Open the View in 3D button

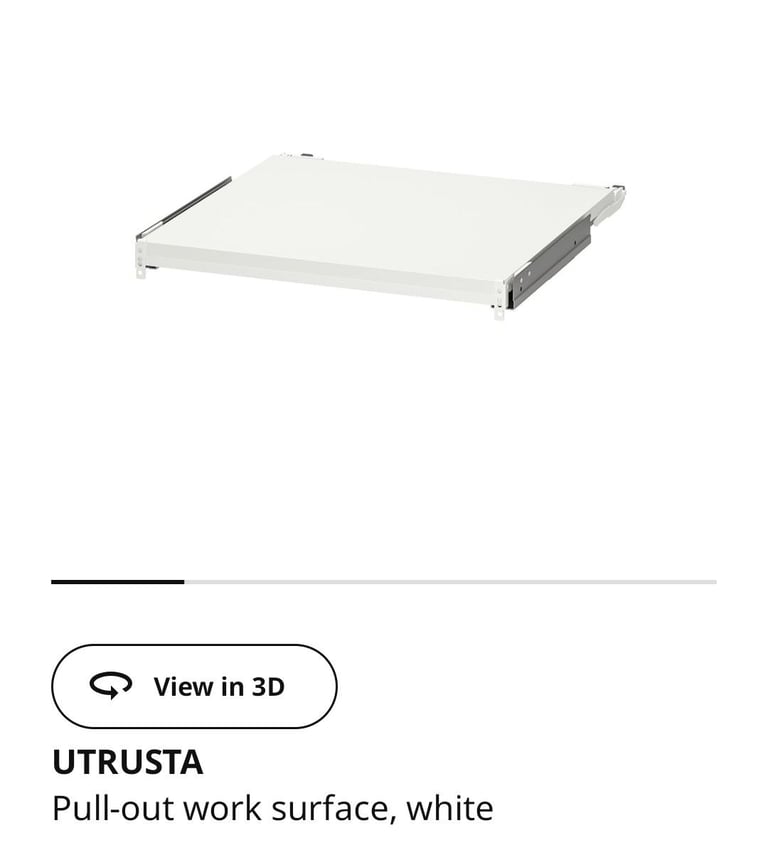[x=194, y=686]
